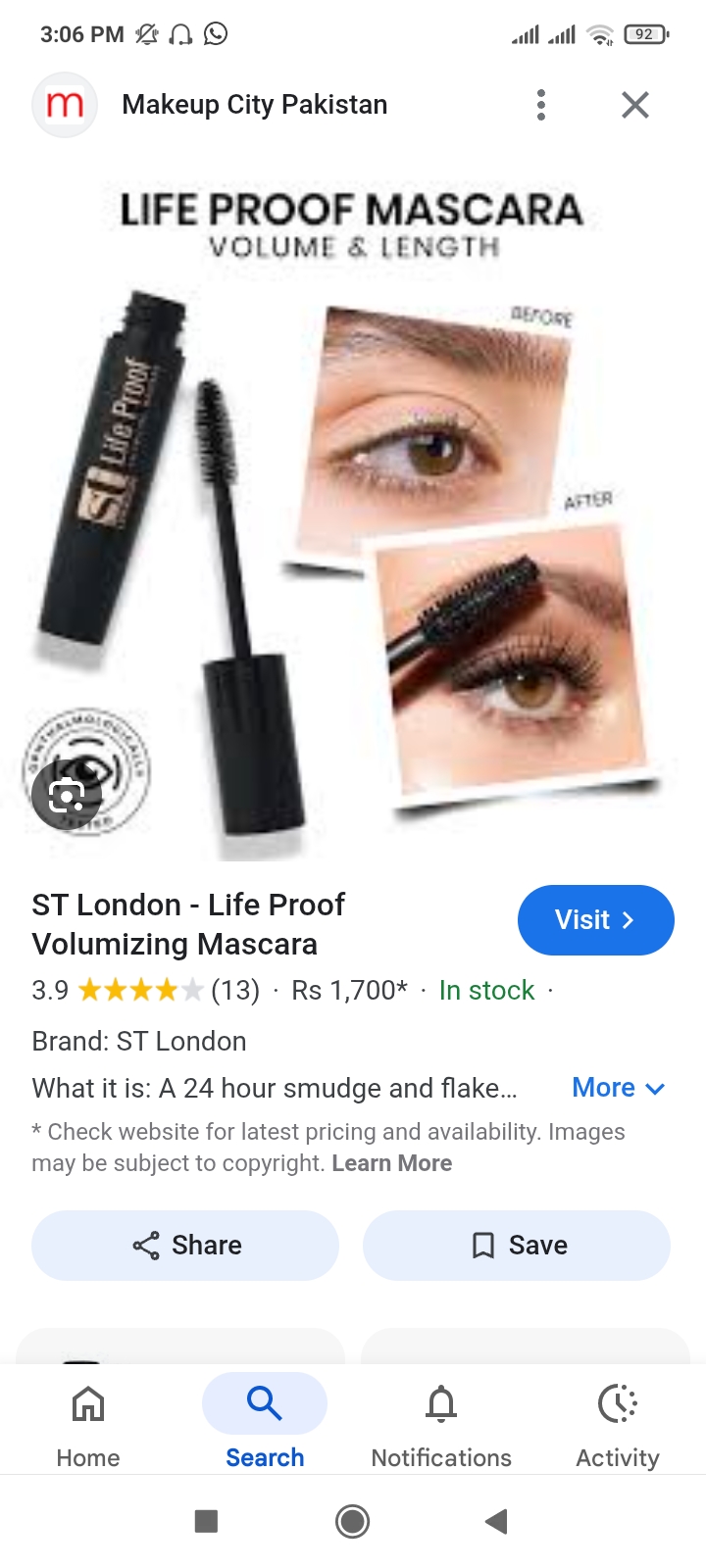The image size is (706, 1568).
Task: Open the Learn More link
Action: click(391, 1163)
